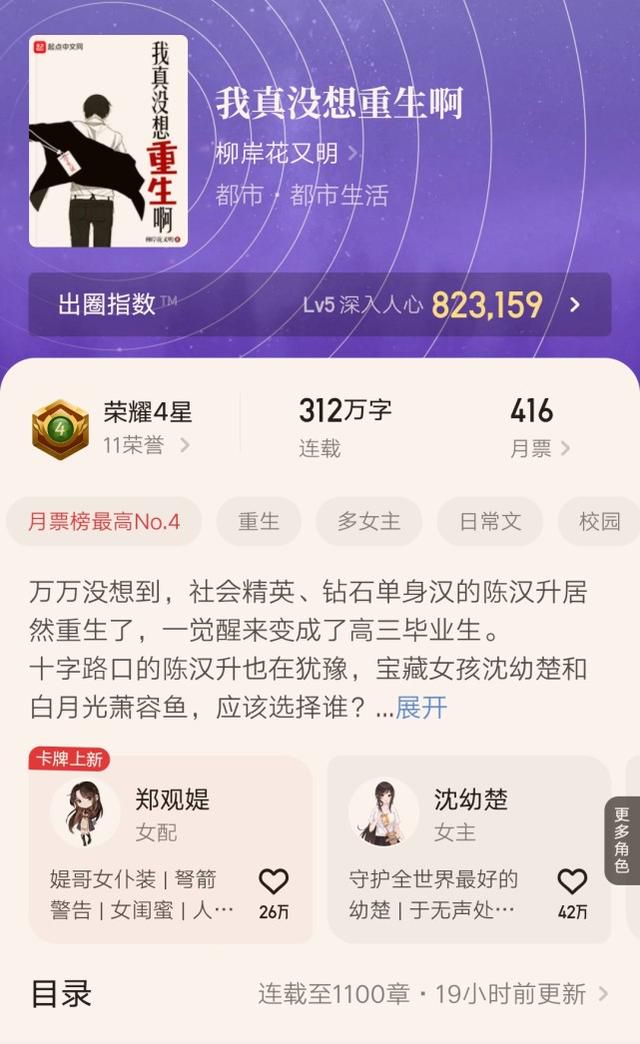Select the 多女主 tag chip
The image size is (640, 1044).
coord(368,521)
